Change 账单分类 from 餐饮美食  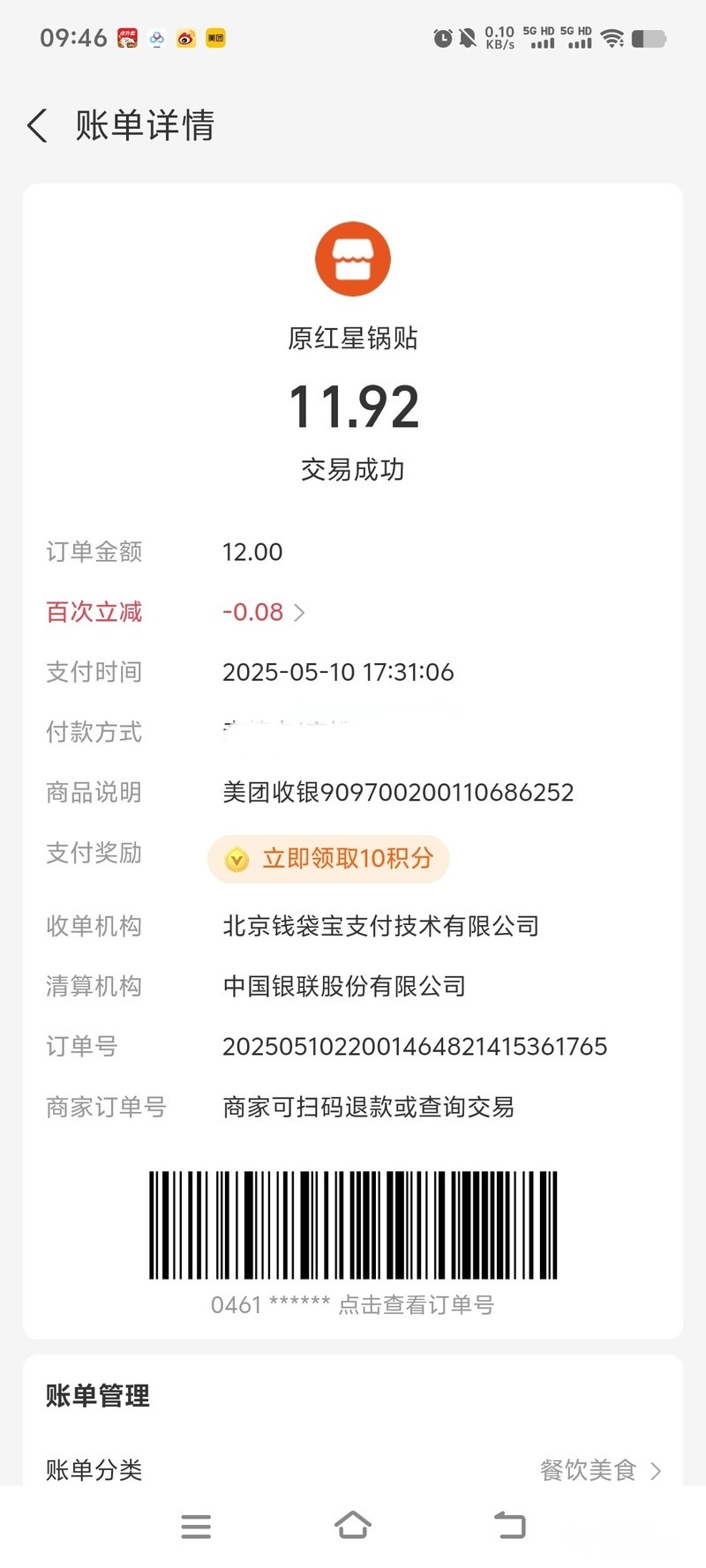pos(600,1470)
